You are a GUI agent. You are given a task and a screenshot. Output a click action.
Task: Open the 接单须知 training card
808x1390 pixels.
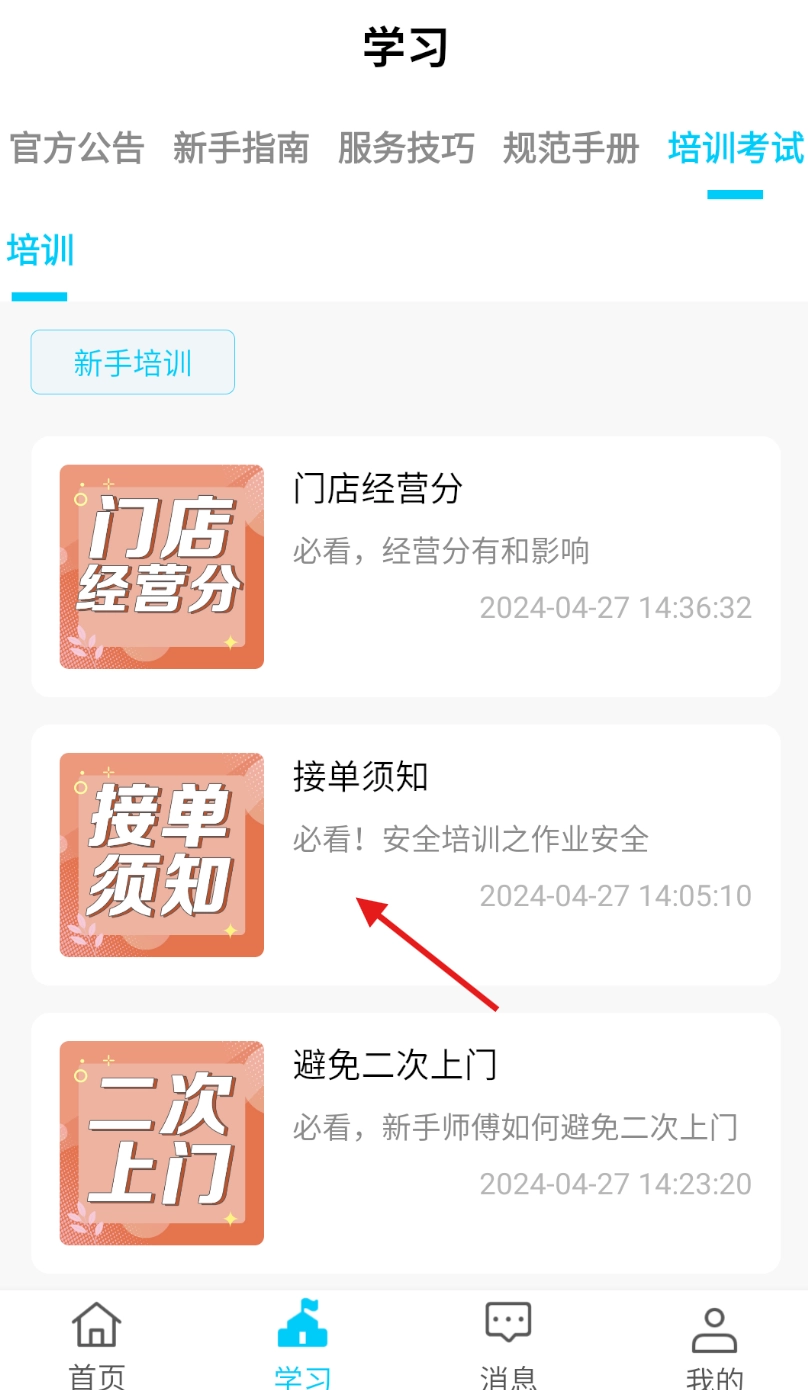tap(405, 854)
